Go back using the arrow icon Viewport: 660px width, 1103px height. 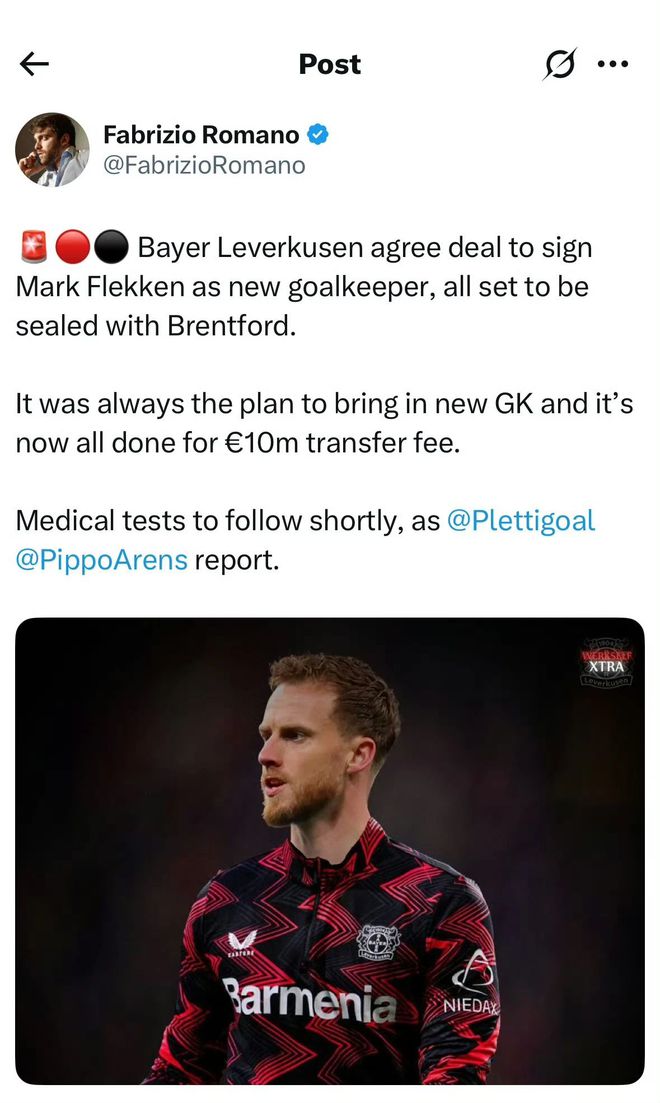pyautogui.click(x=34, y=64)
